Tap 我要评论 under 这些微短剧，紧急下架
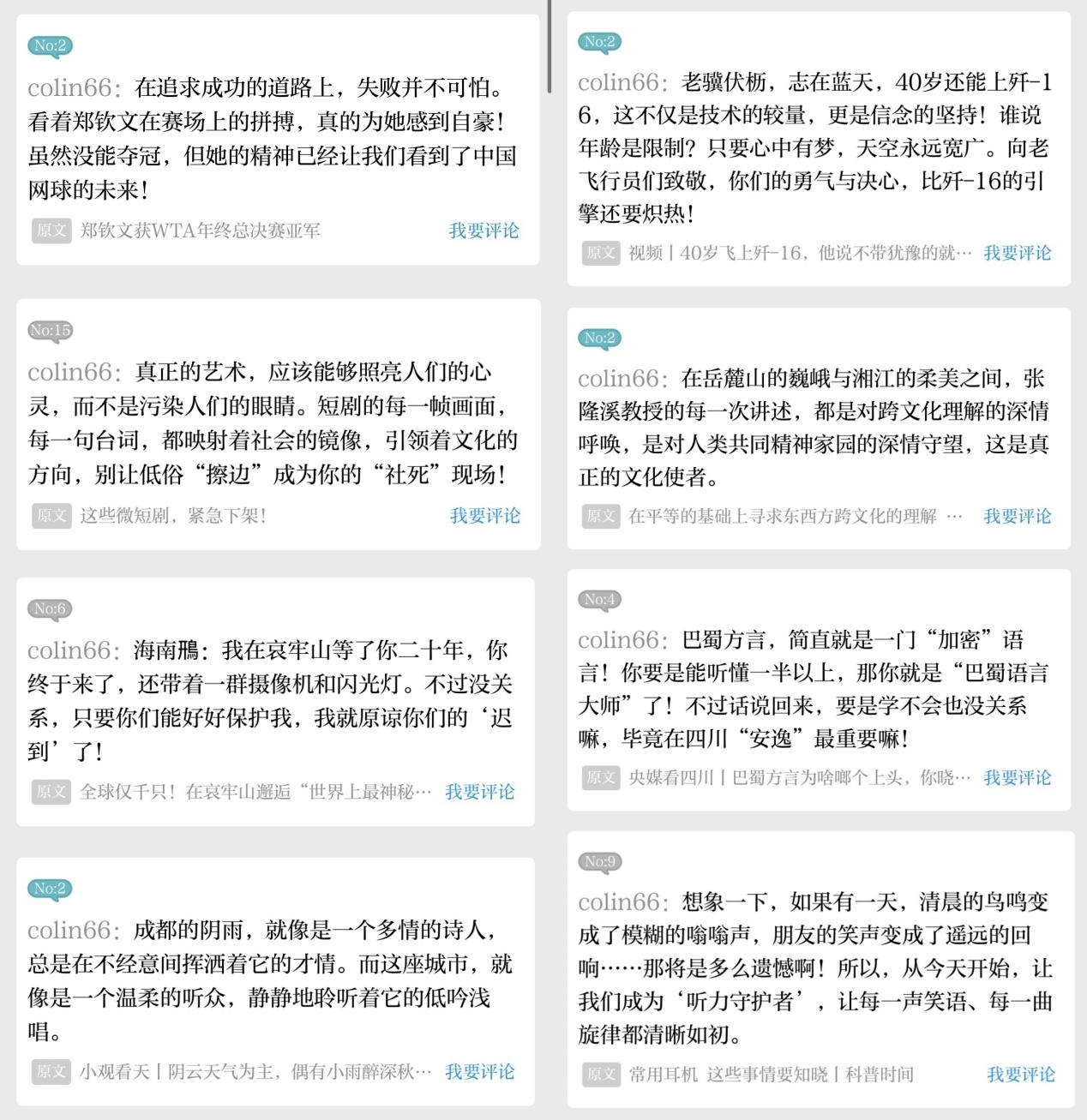Viewport: 1087px width, 1120px height. coord(484,516)
